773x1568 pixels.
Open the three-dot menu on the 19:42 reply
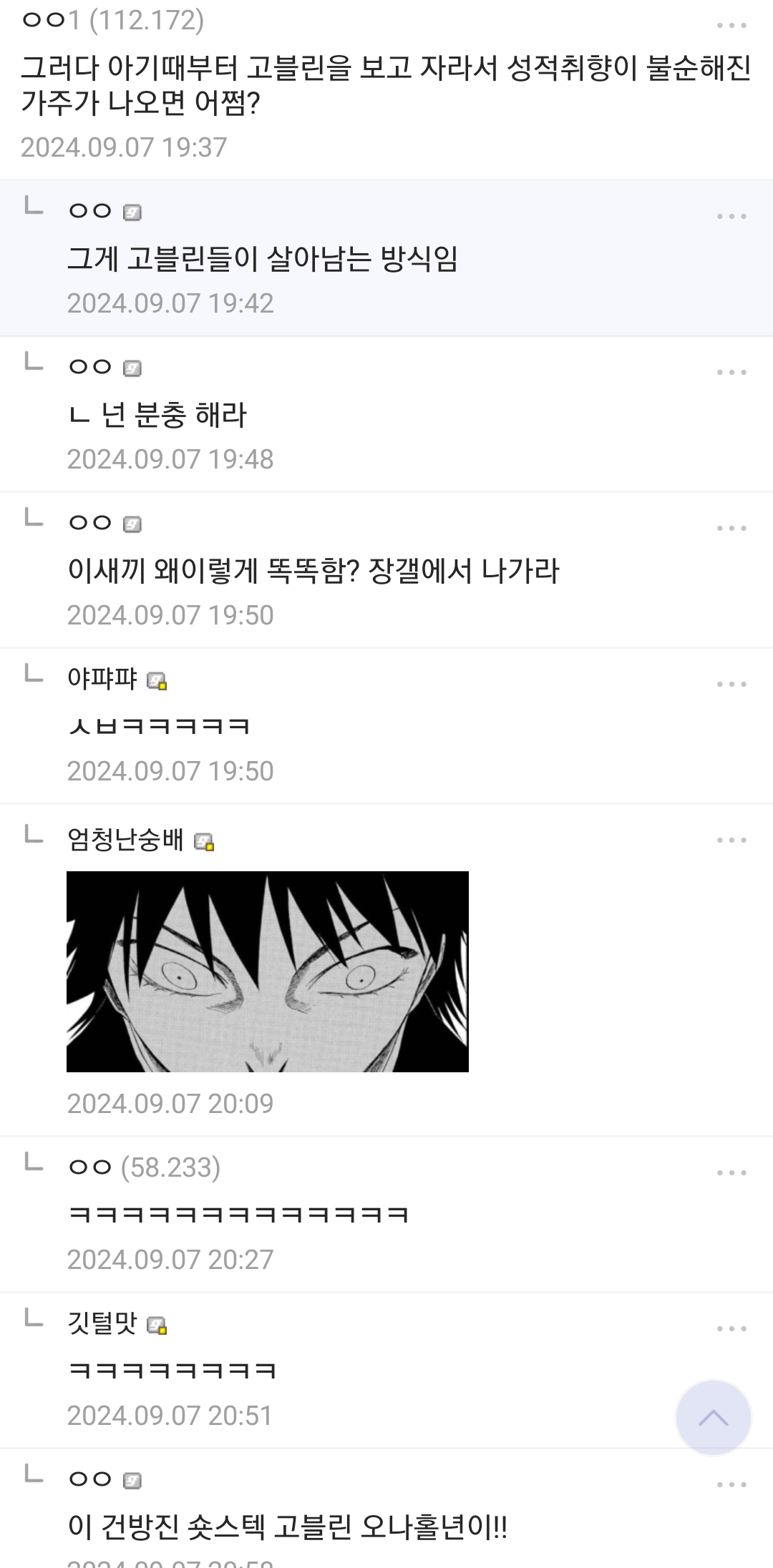pos(731,217)
